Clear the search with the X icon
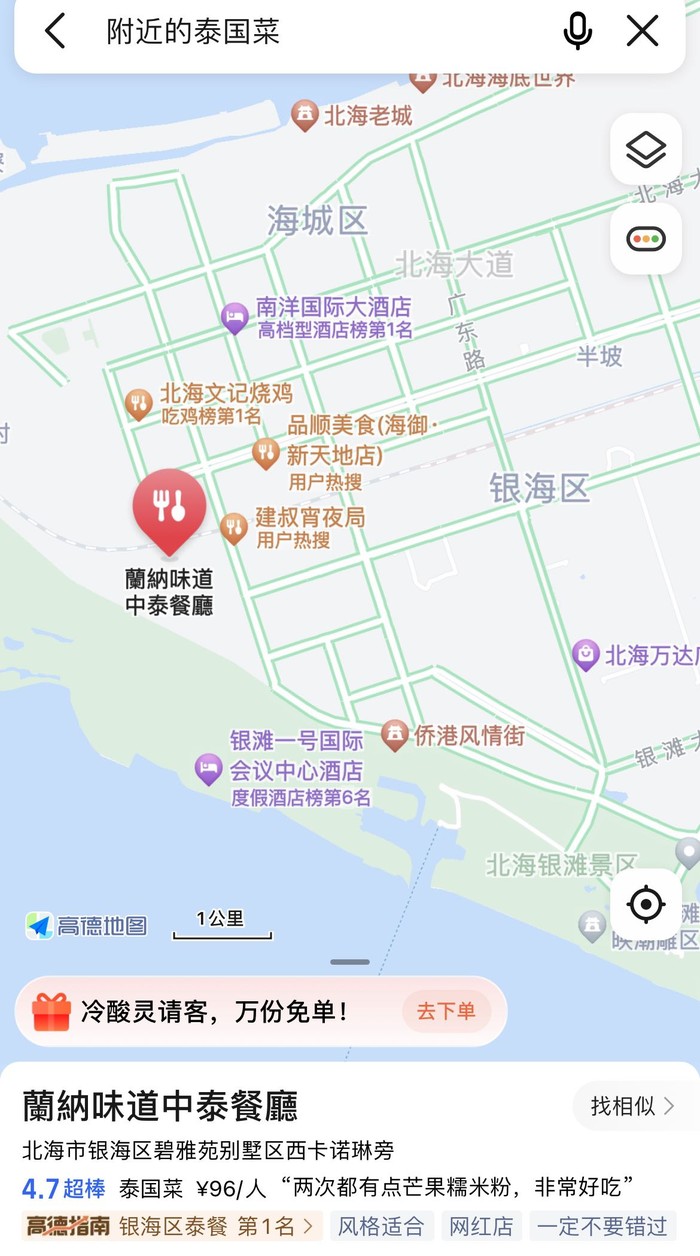 coord(642,32)
